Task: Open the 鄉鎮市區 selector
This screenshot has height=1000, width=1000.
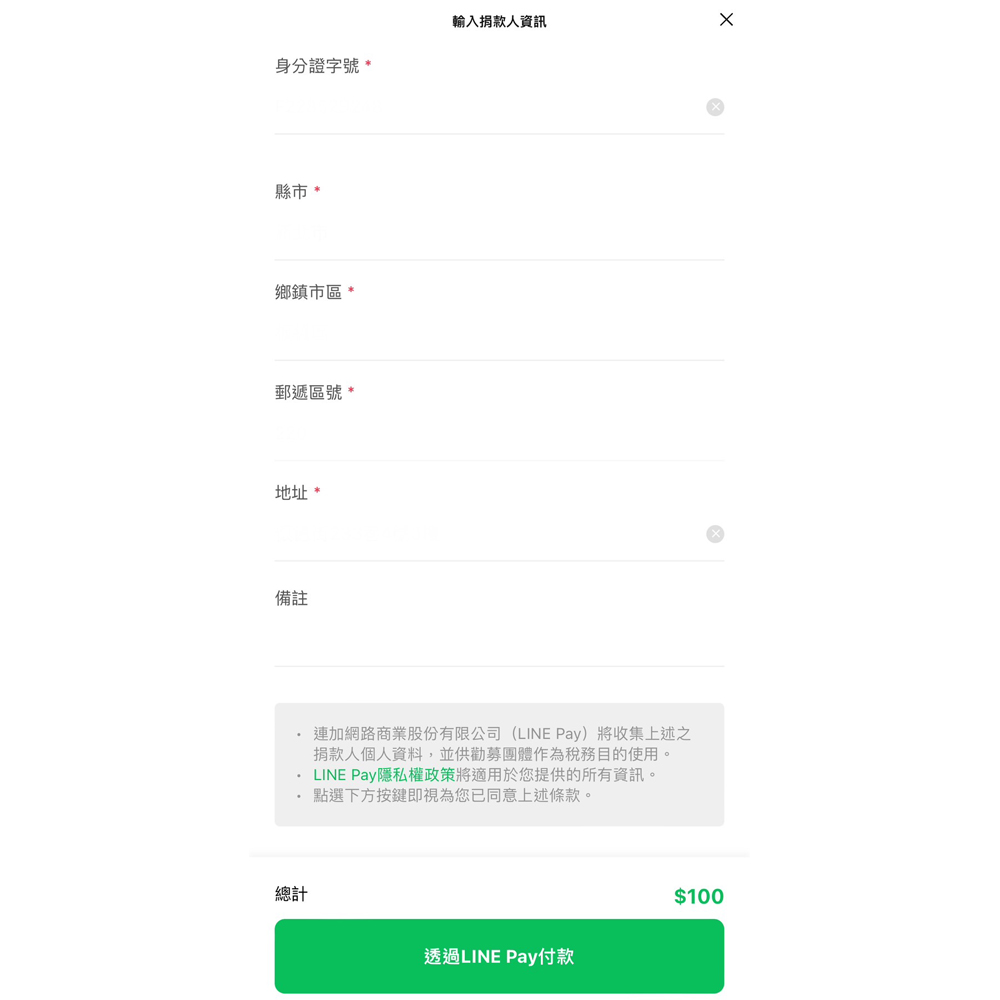Action: pos(498,334)
